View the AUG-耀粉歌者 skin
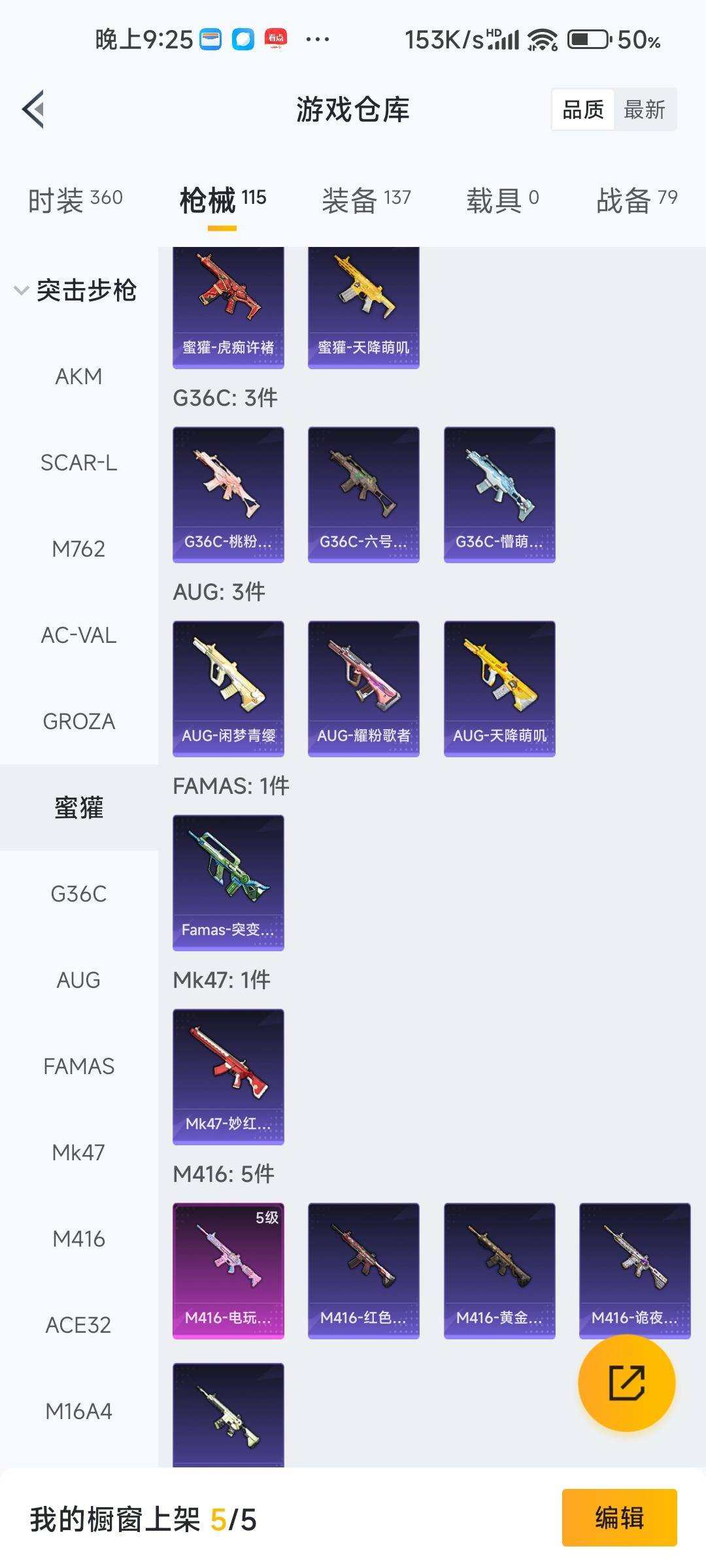The width and height of the screenshot is (706, 1568). 363,689
